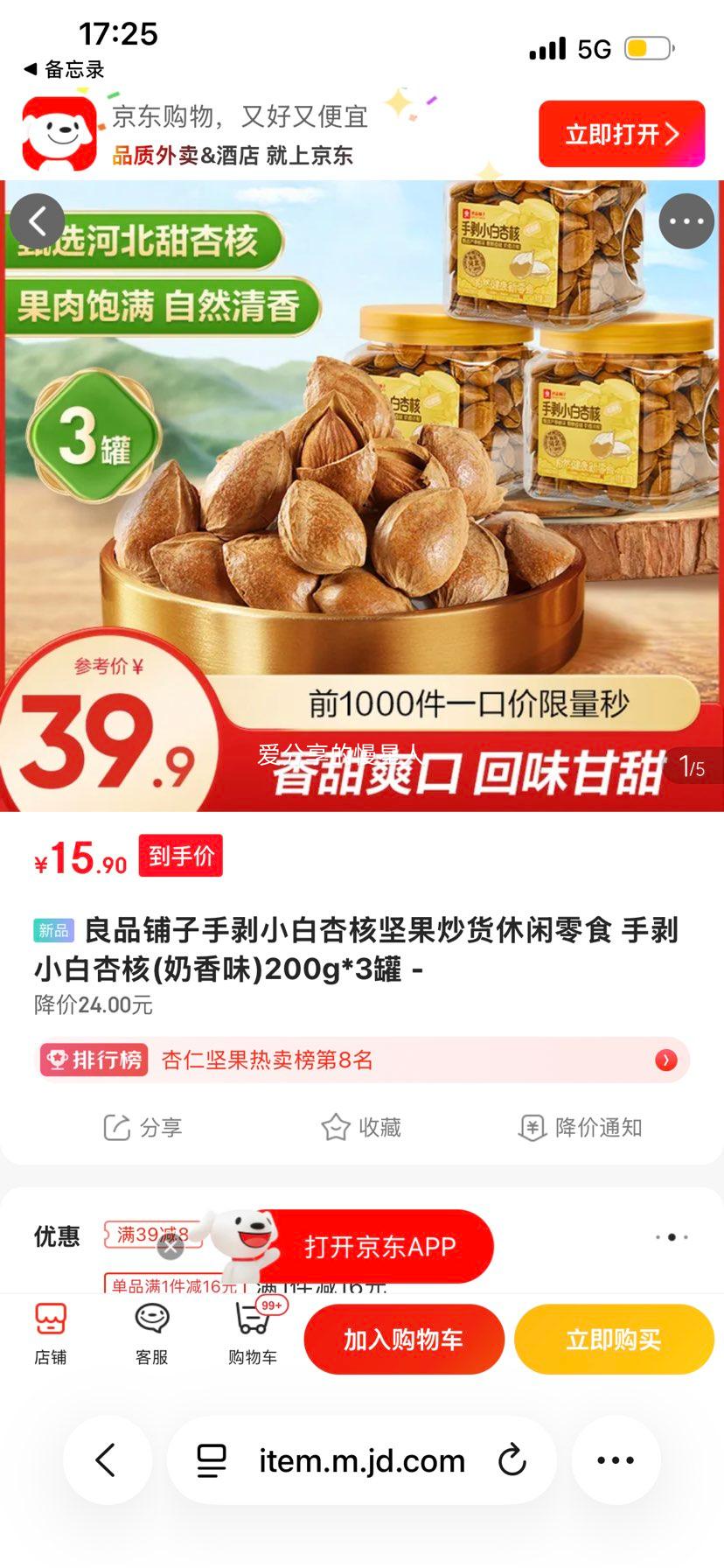Go back using the carousel back arrow
The height and width of the screenshot is (1568, 724).
[x=38, y=220]
